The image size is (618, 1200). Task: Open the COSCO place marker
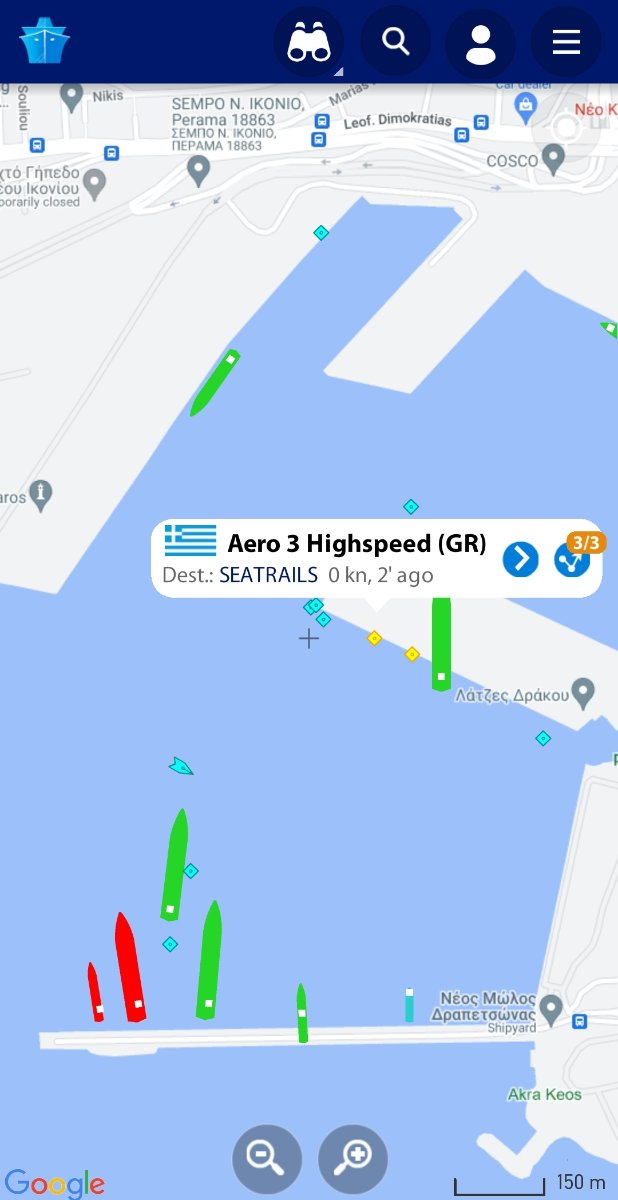553,160
